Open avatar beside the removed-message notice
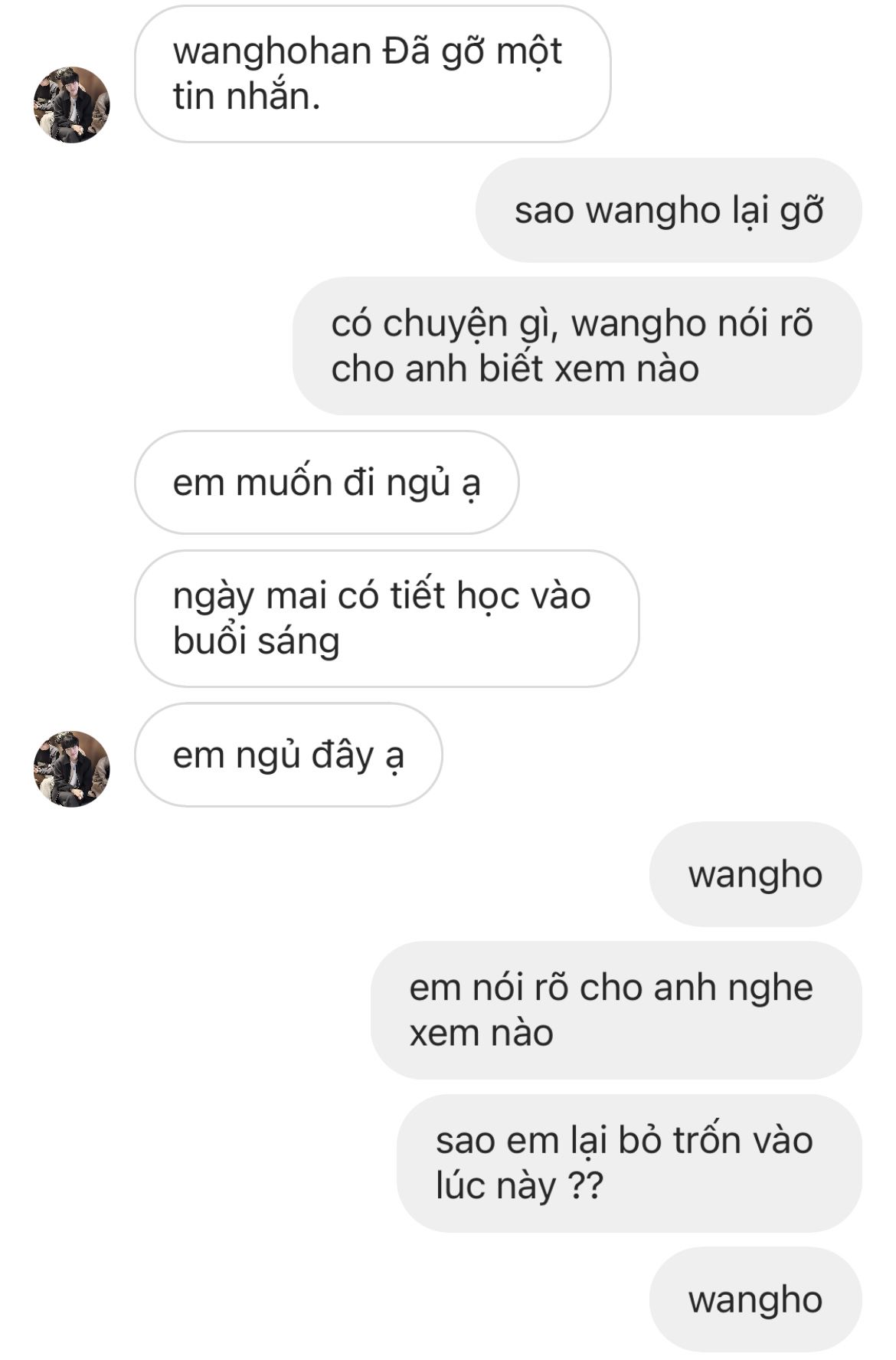This screenshot has width=896, height=1360. click(x=71, y=104)
